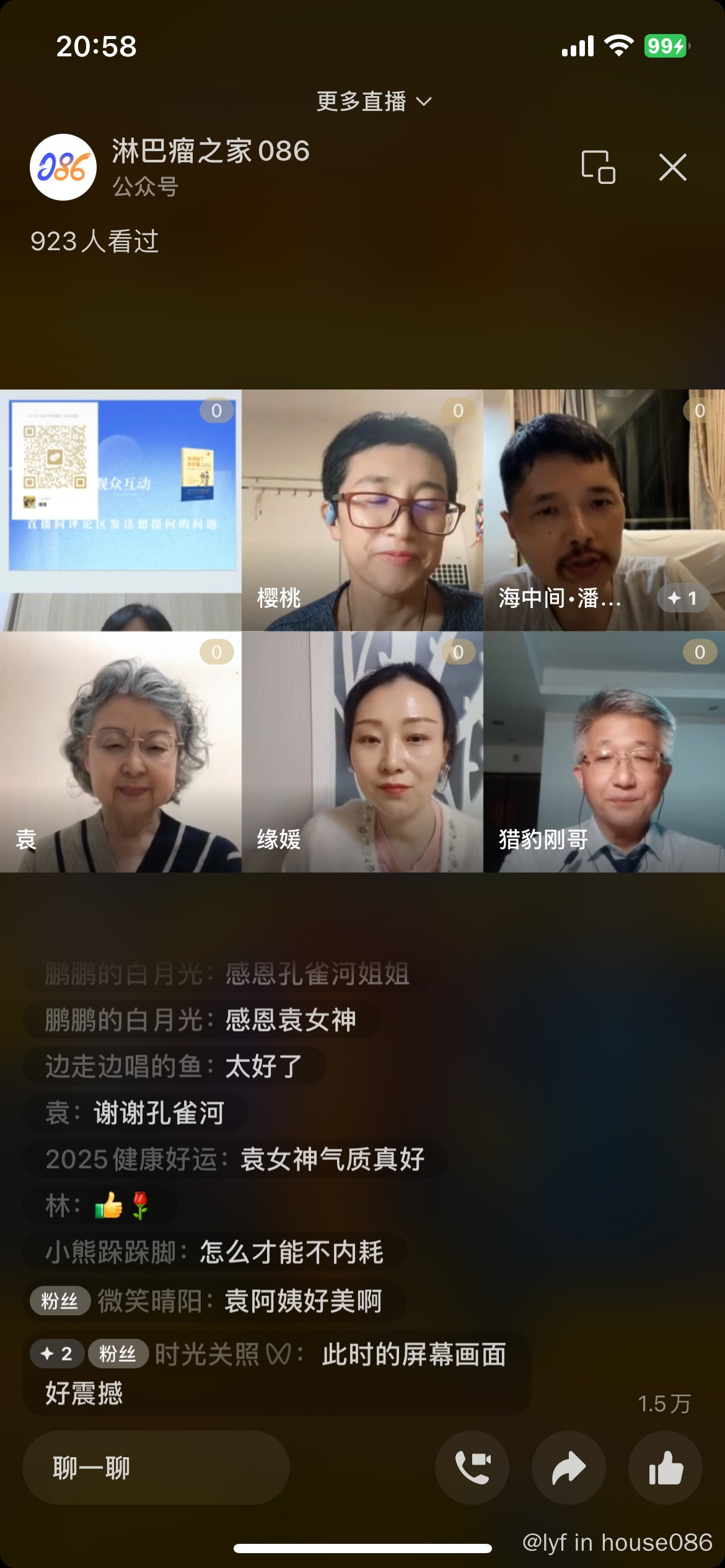Open comment from 小熊跺跺脚

tap(214, 1252)
